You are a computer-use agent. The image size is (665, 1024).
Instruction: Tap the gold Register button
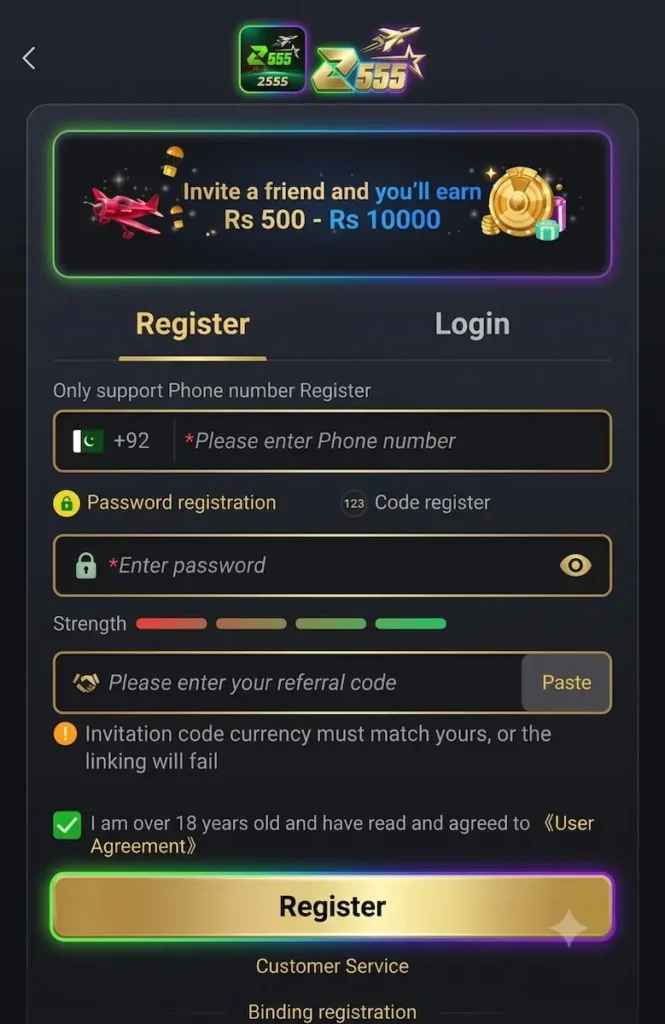pos(332,906)
